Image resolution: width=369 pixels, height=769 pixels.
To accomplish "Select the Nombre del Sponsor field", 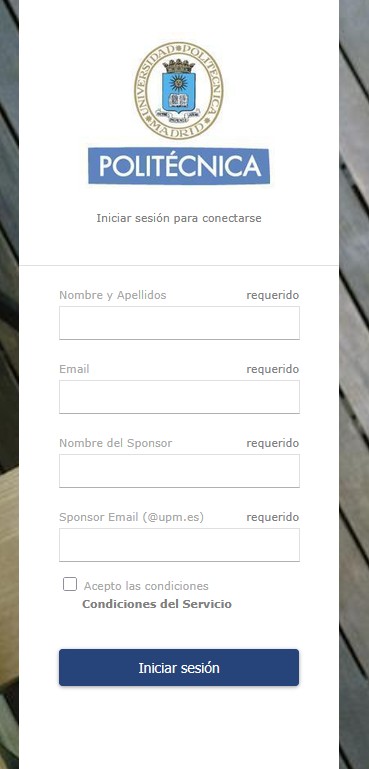I will 179,471.
